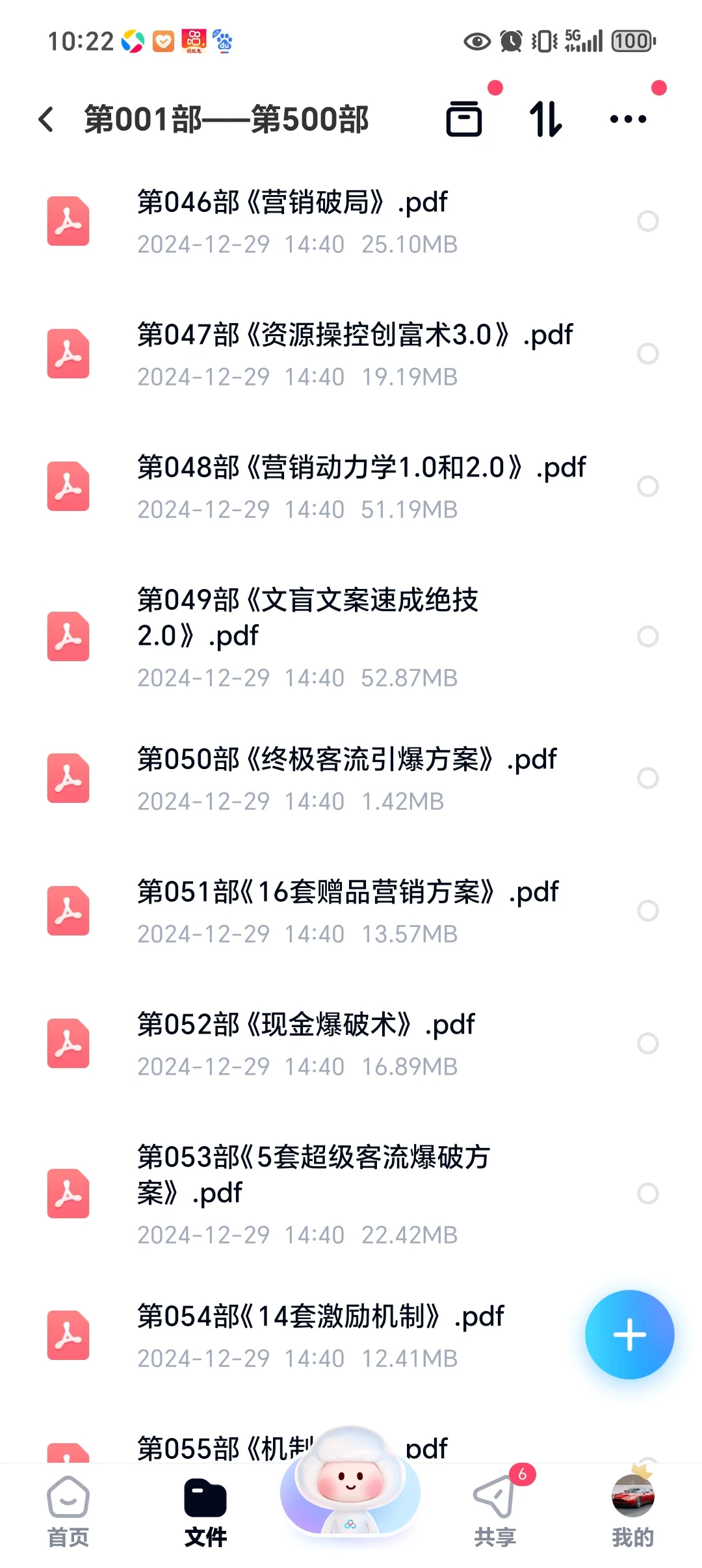702x1568 pixels.
Task: Switch to the 首页 tab
Action: click(x=68, y=1512)
